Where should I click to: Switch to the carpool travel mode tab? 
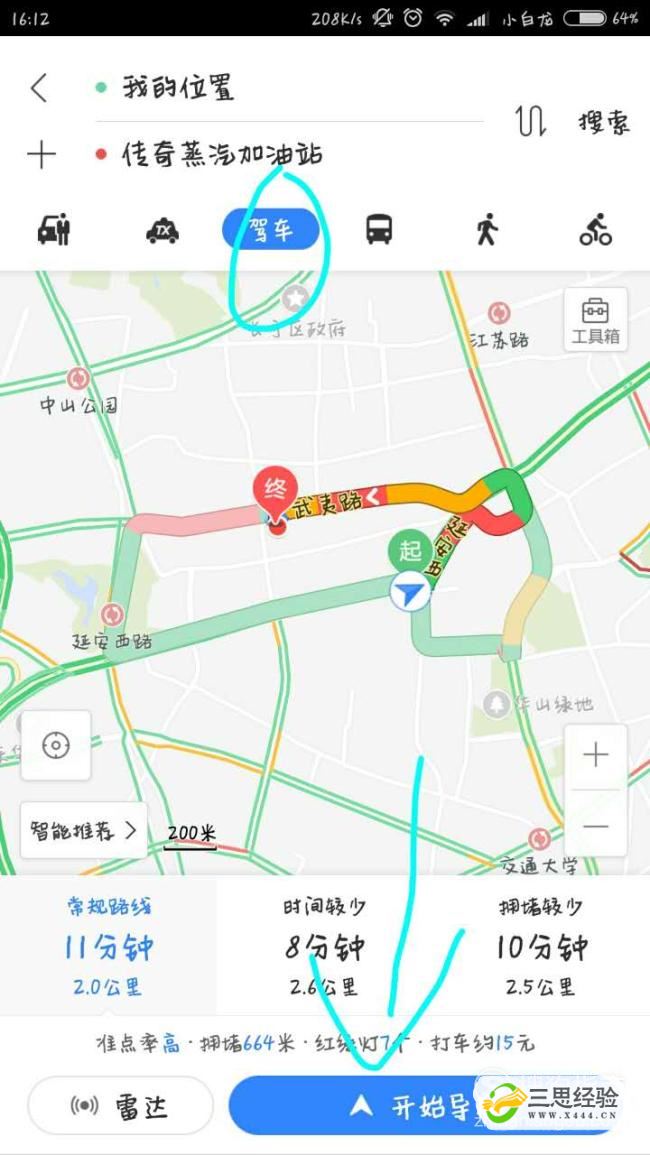[x=54, y=231]
